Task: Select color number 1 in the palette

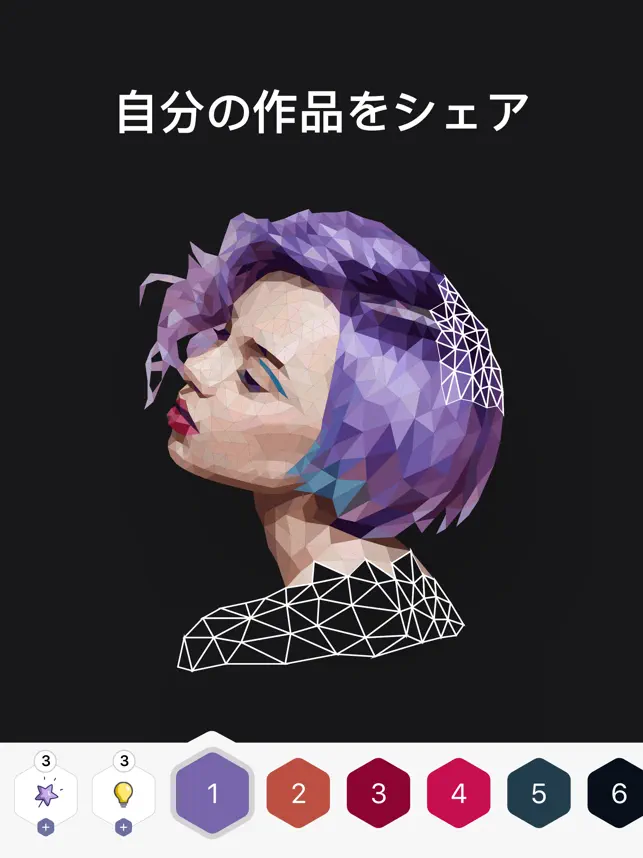Action: (x=212, y=794)
